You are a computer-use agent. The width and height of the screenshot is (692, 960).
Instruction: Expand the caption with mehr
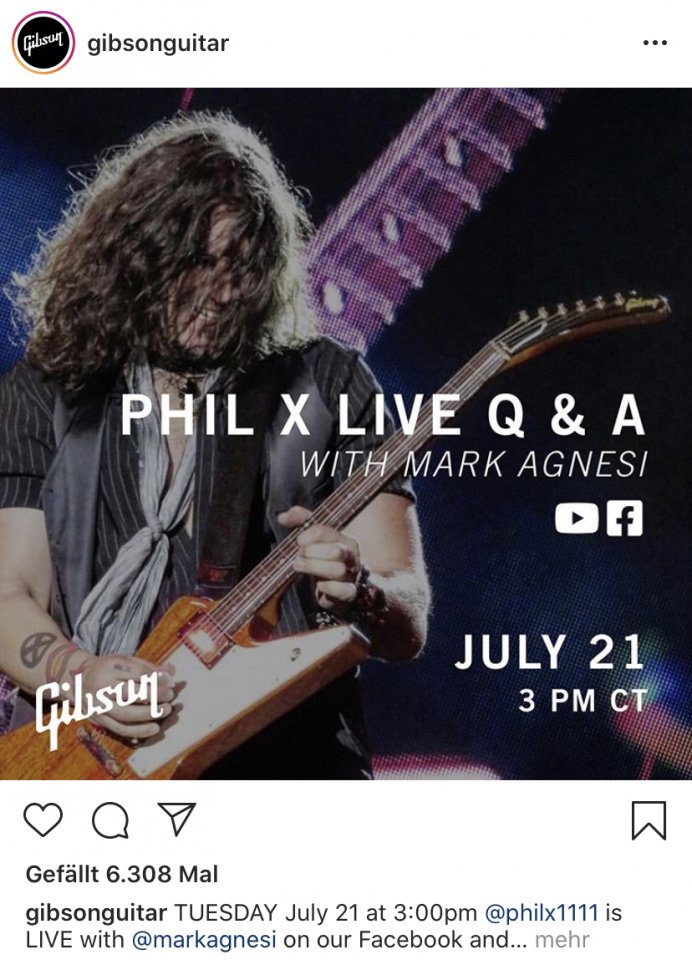[x=562, y=940]
